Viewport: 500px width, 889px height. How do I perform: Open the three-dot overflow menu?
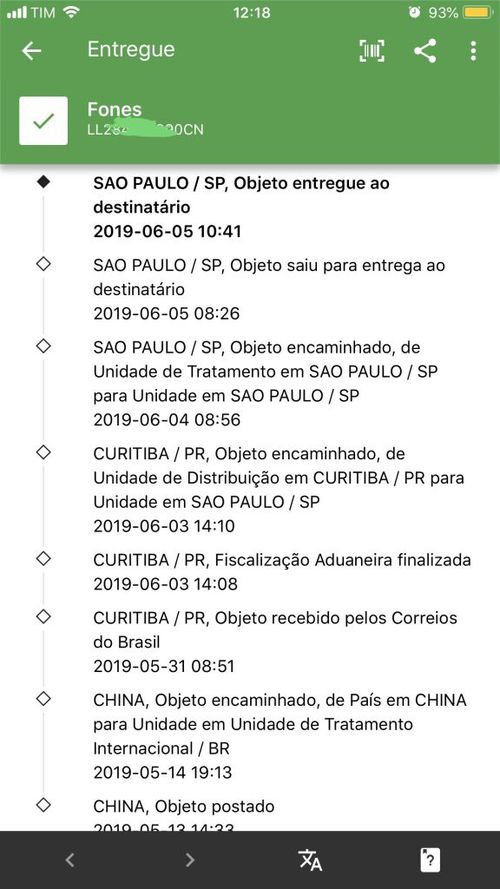(x=473, y=51)
